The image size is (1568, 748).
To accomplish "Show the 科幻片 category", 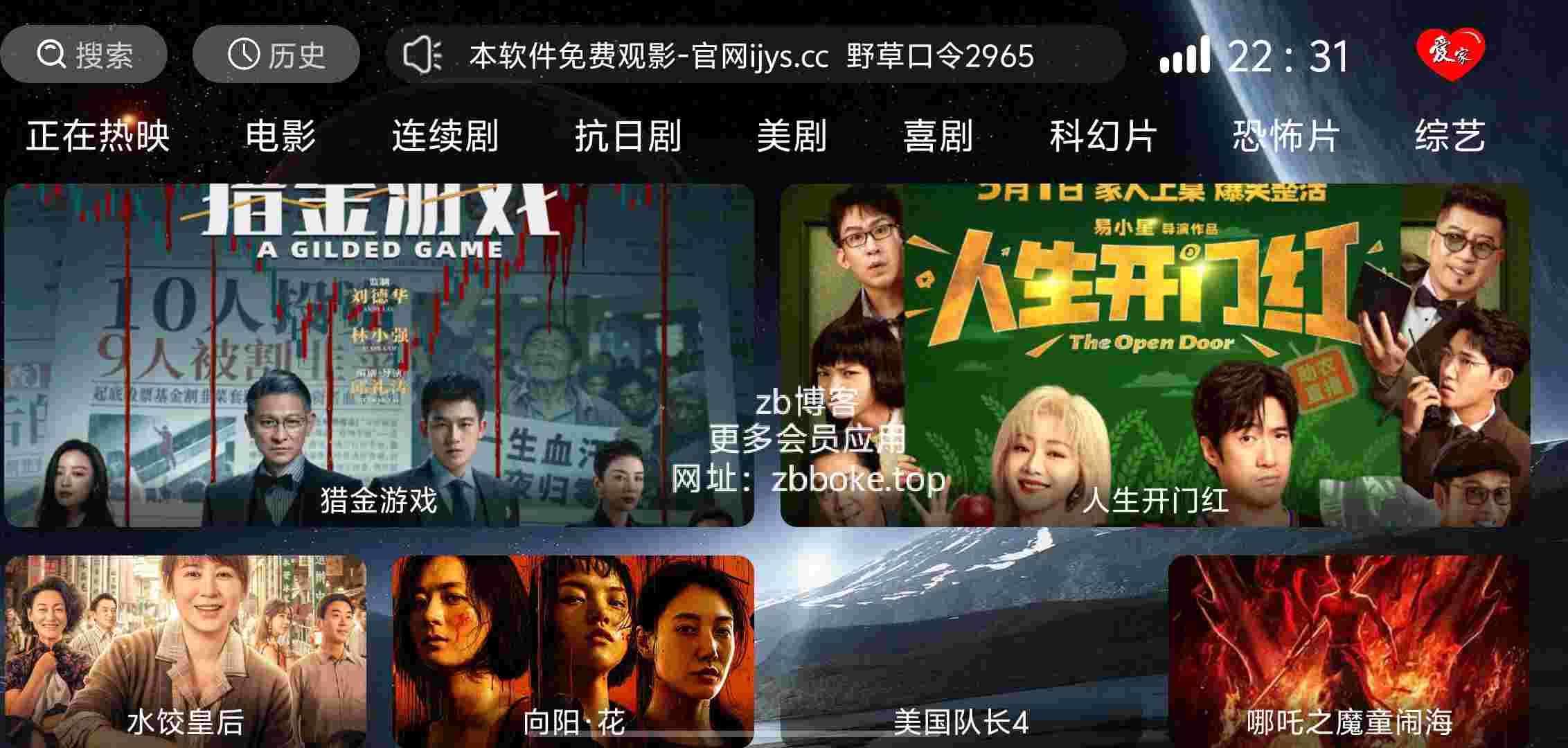I will click(x=1103, y=136).
